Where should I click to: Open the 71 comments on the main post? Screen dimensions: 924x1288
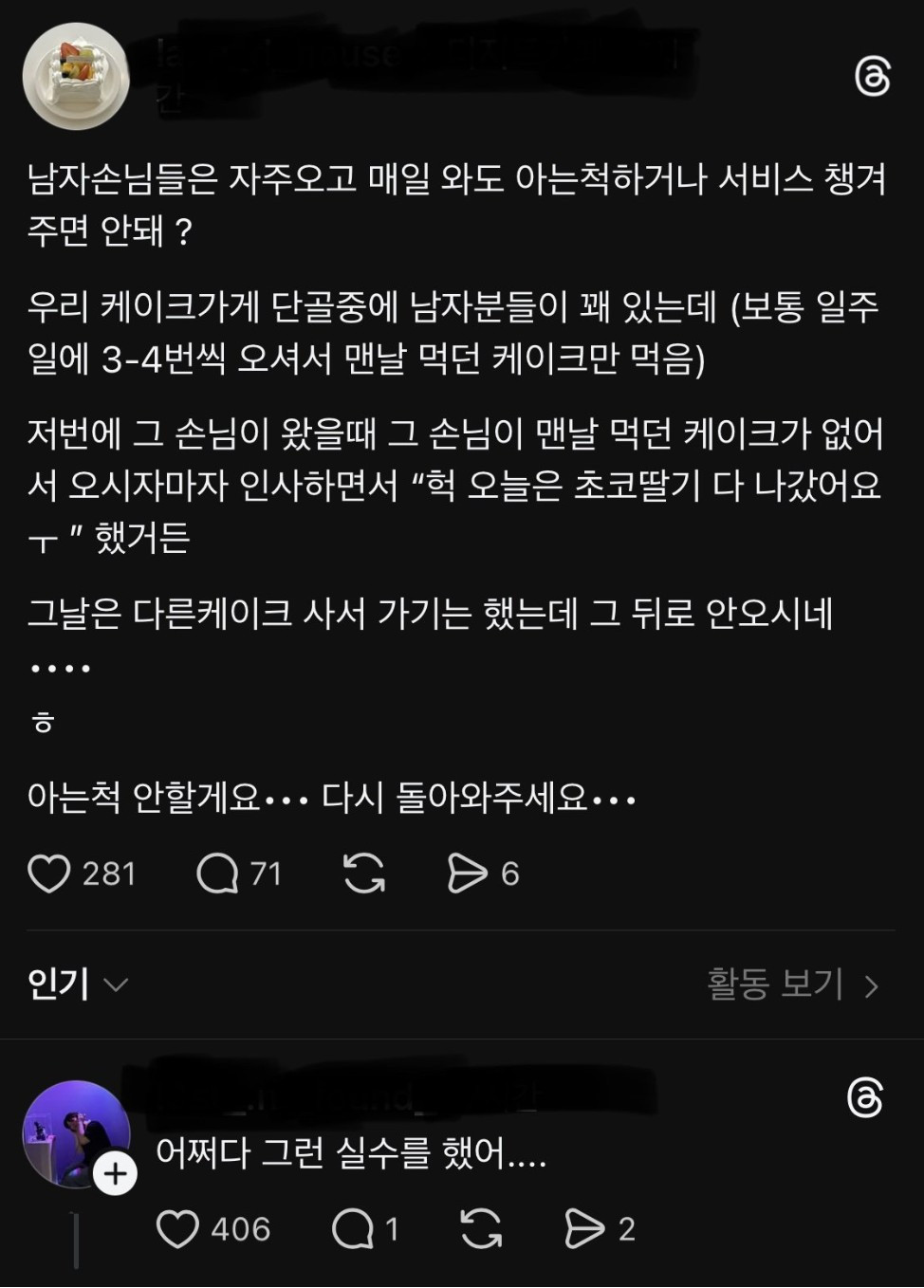pos(217,874)
